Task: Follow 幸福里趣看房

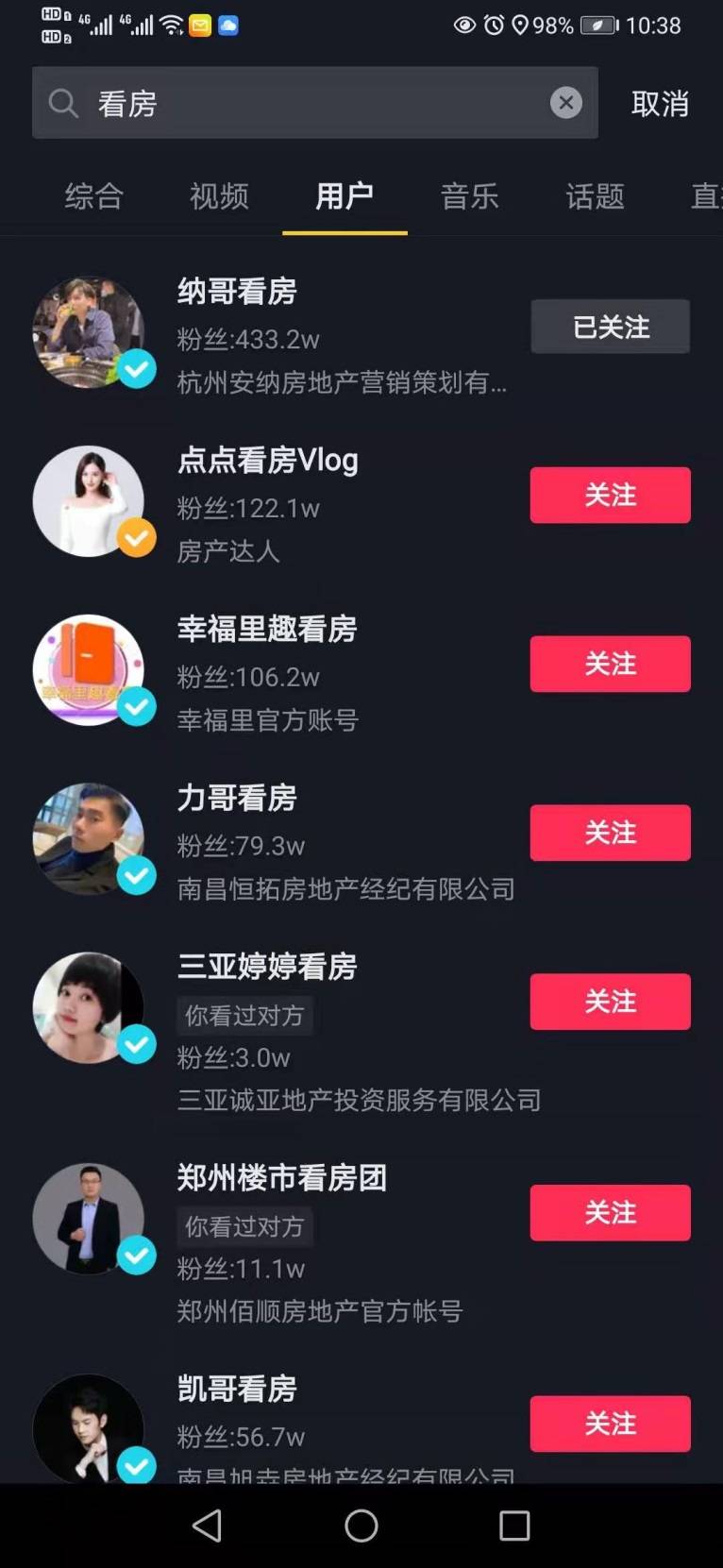Action: click(x=610, y=664)
